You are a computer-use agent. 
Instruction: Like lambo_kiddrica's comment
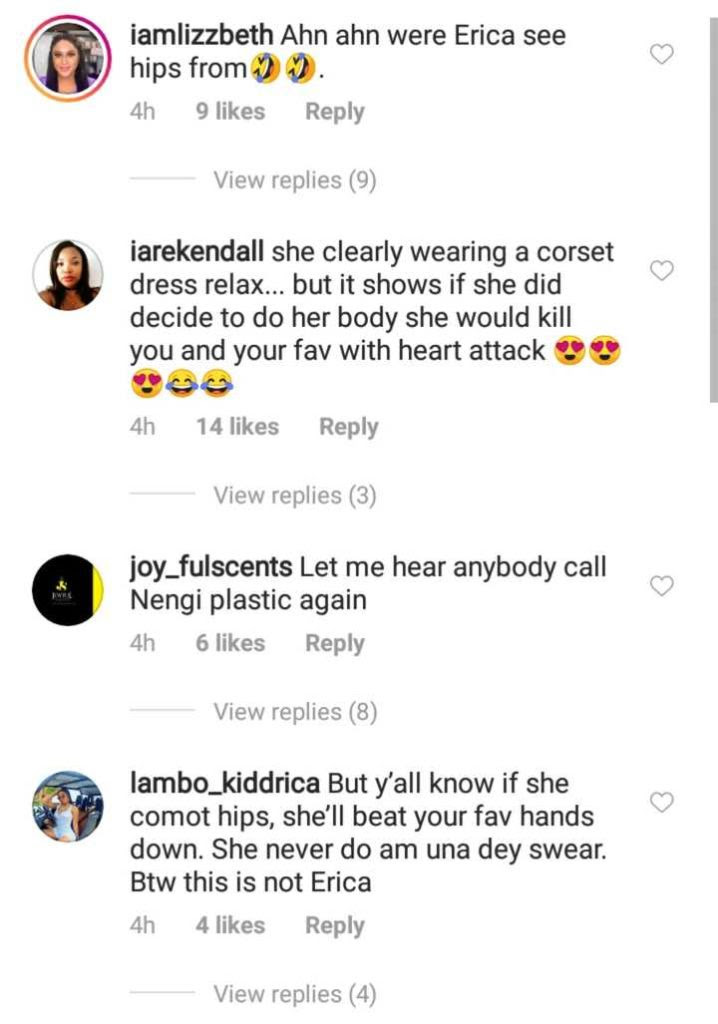point(662,801)
